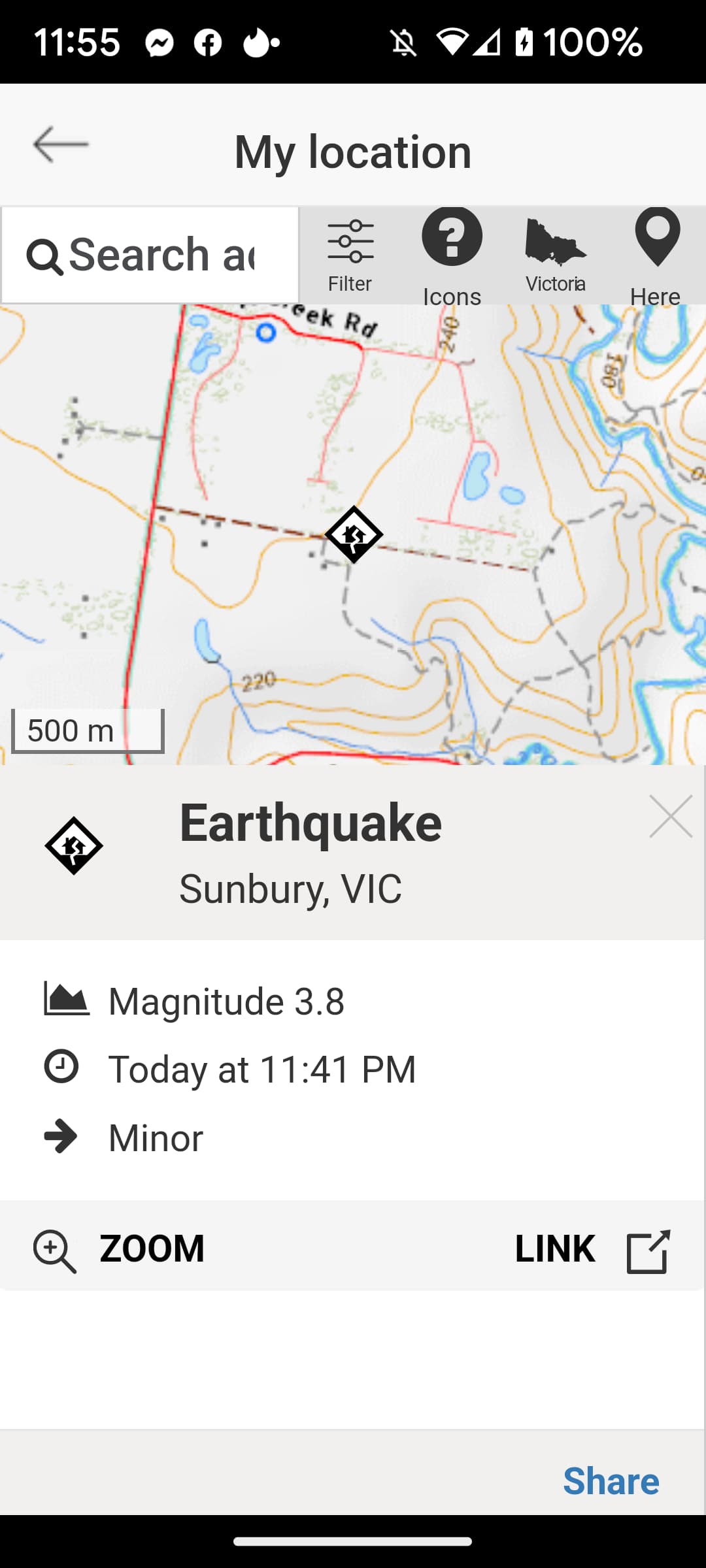Screen dimensions: 706x1568
Task: Tap the earthquake marker on the map
Action: click(354, 534)
